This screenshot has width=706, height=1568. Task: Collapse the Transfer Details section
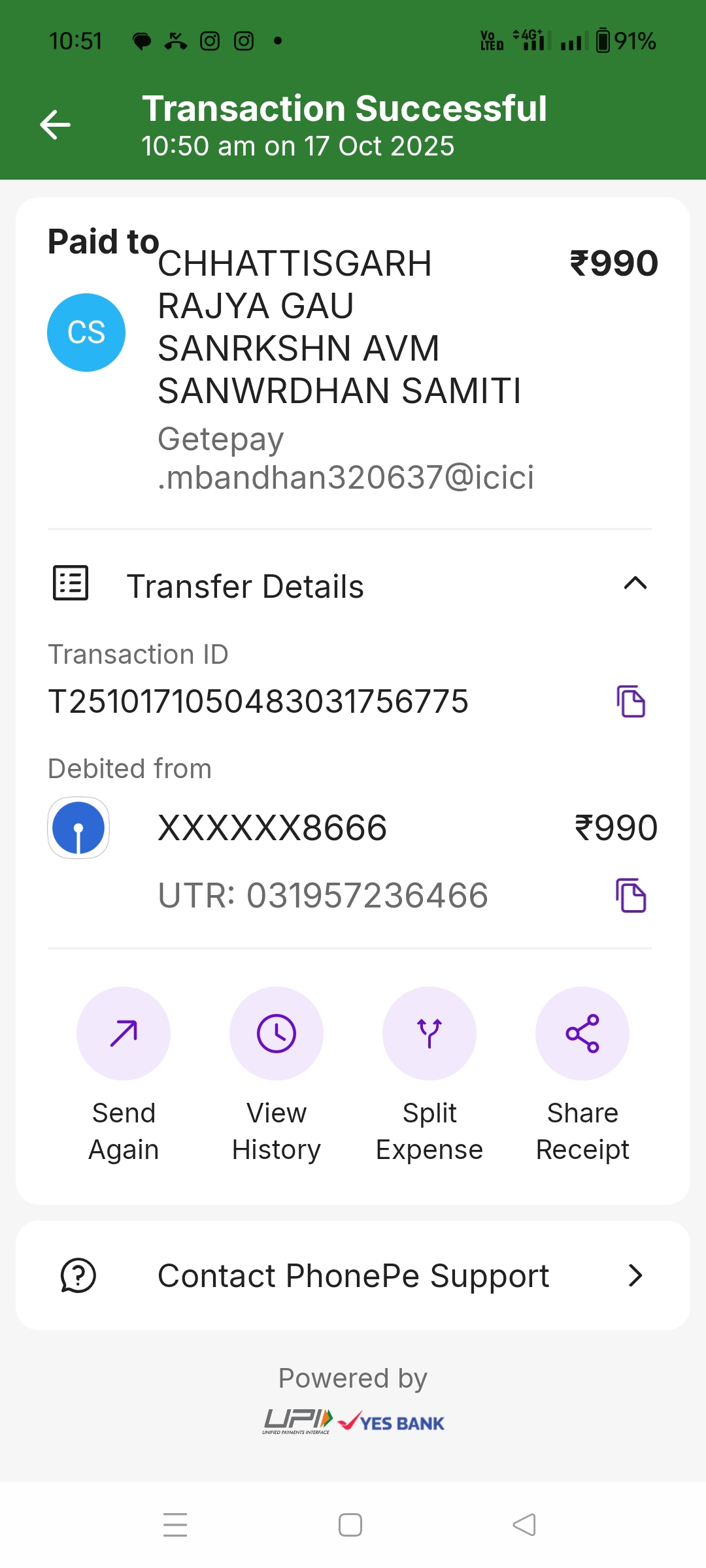(x=635, y=583)
